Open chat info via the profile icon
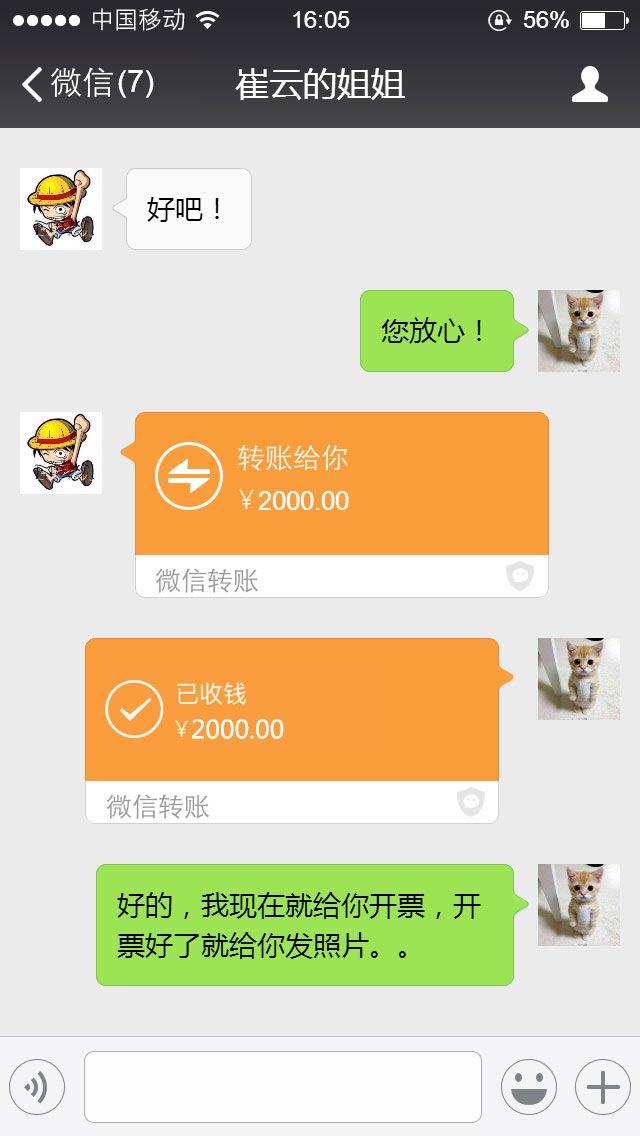The height and width of the screenshot is (1136, 640). 589,85
